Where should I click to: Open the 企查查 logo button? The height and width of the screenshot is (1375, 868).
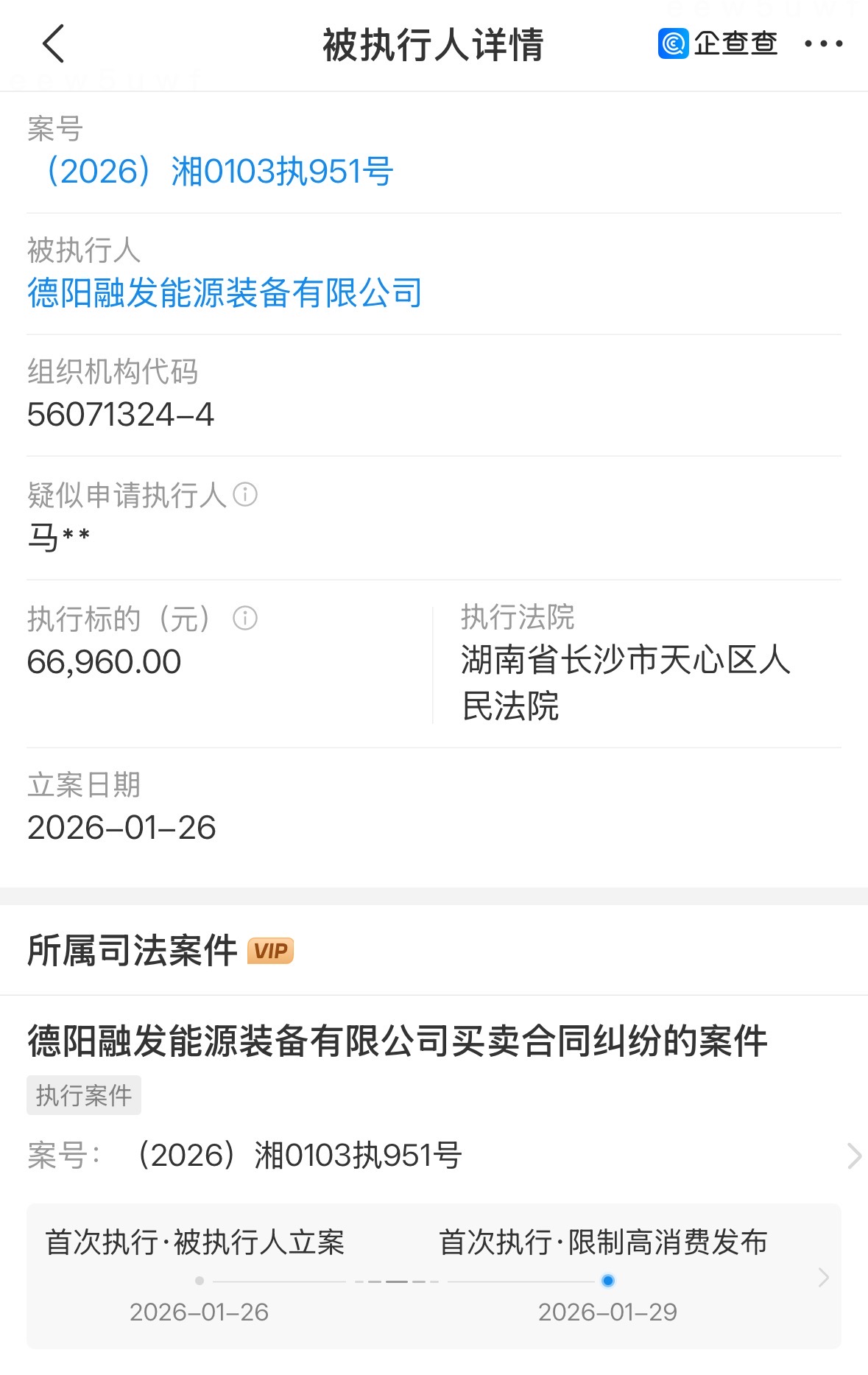point(718,44)
